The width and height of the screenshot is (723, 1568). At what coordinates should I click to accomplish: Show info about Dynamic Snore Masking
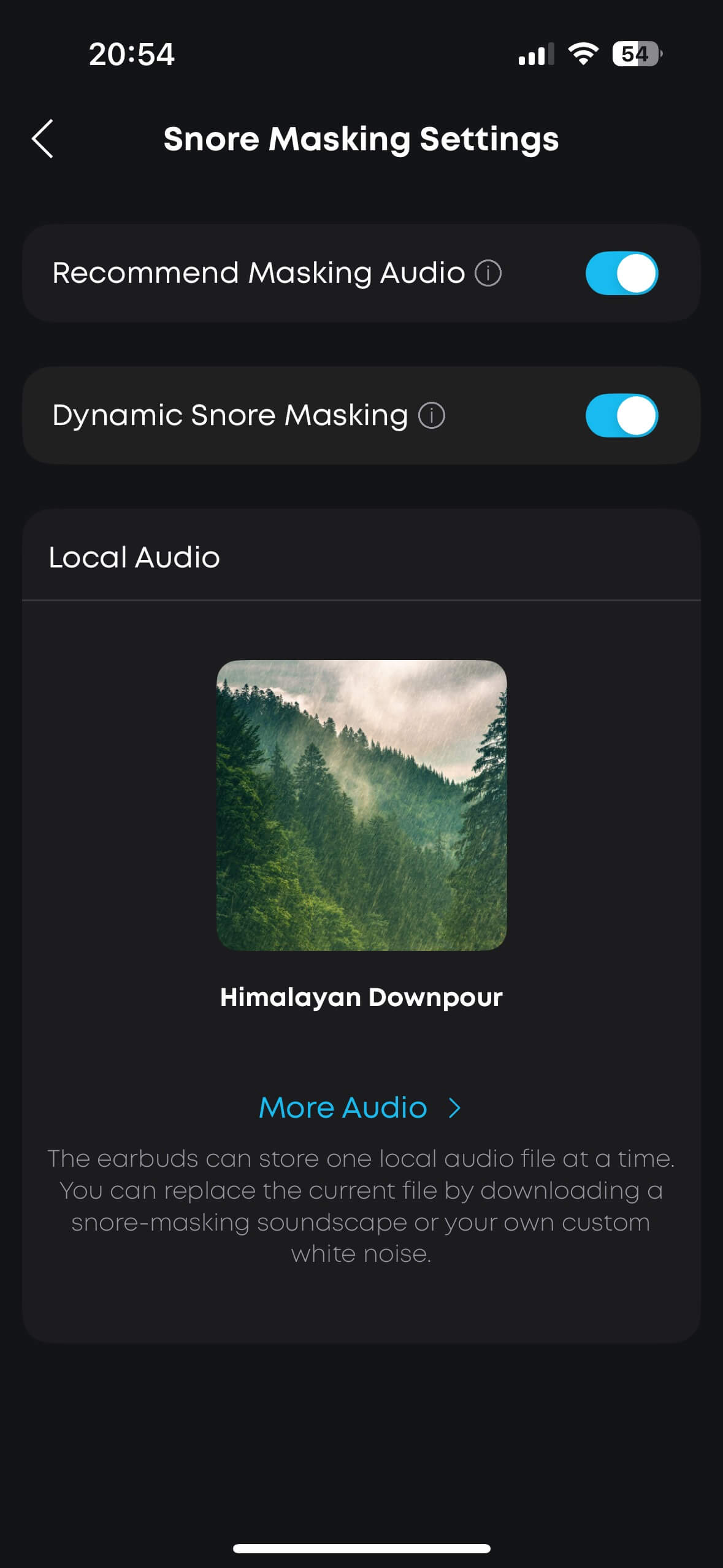tap(432, 415)
